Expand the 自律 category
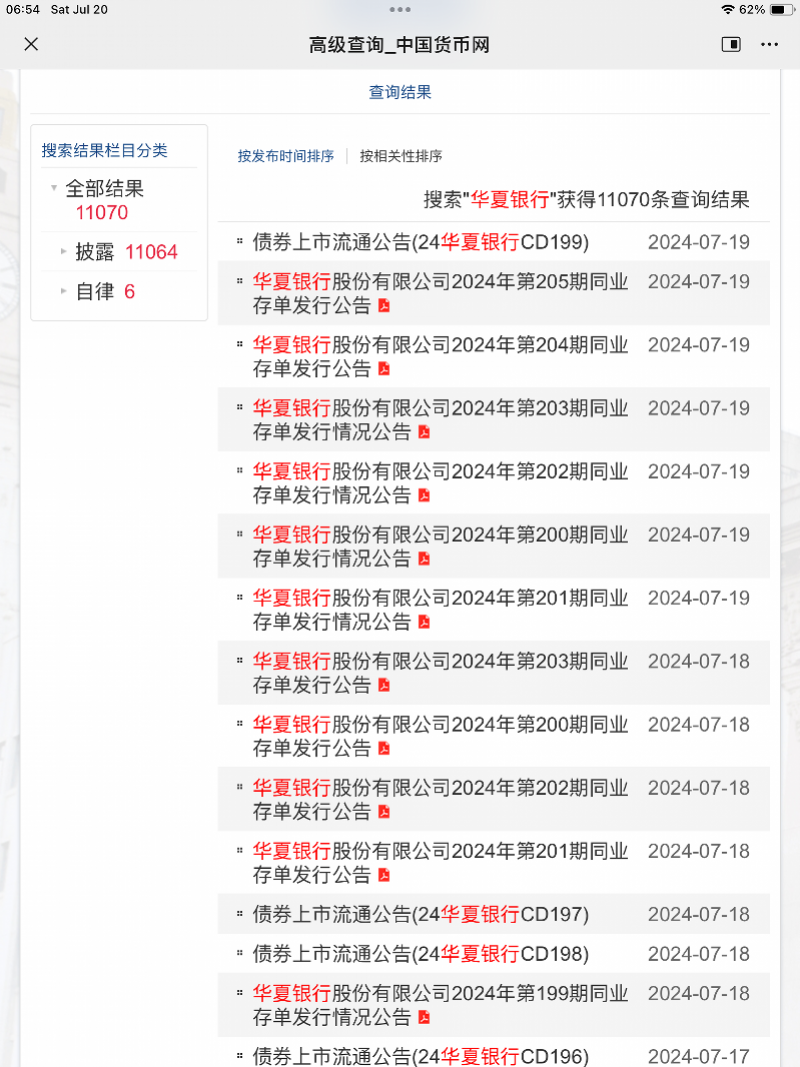The image size is (800, 1067). 64,291
